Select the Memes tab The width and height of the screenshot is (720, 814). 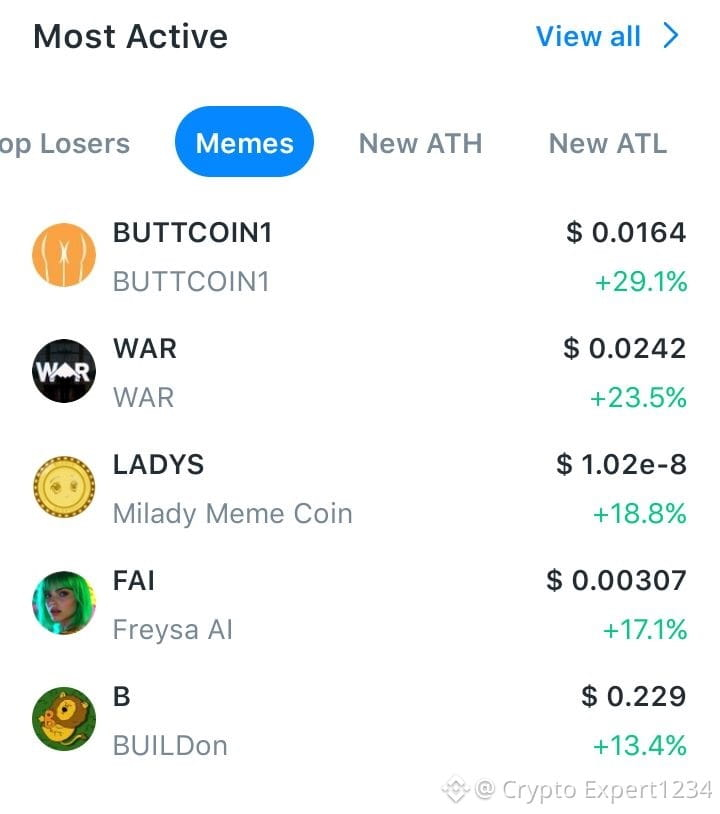pos(244,143)
